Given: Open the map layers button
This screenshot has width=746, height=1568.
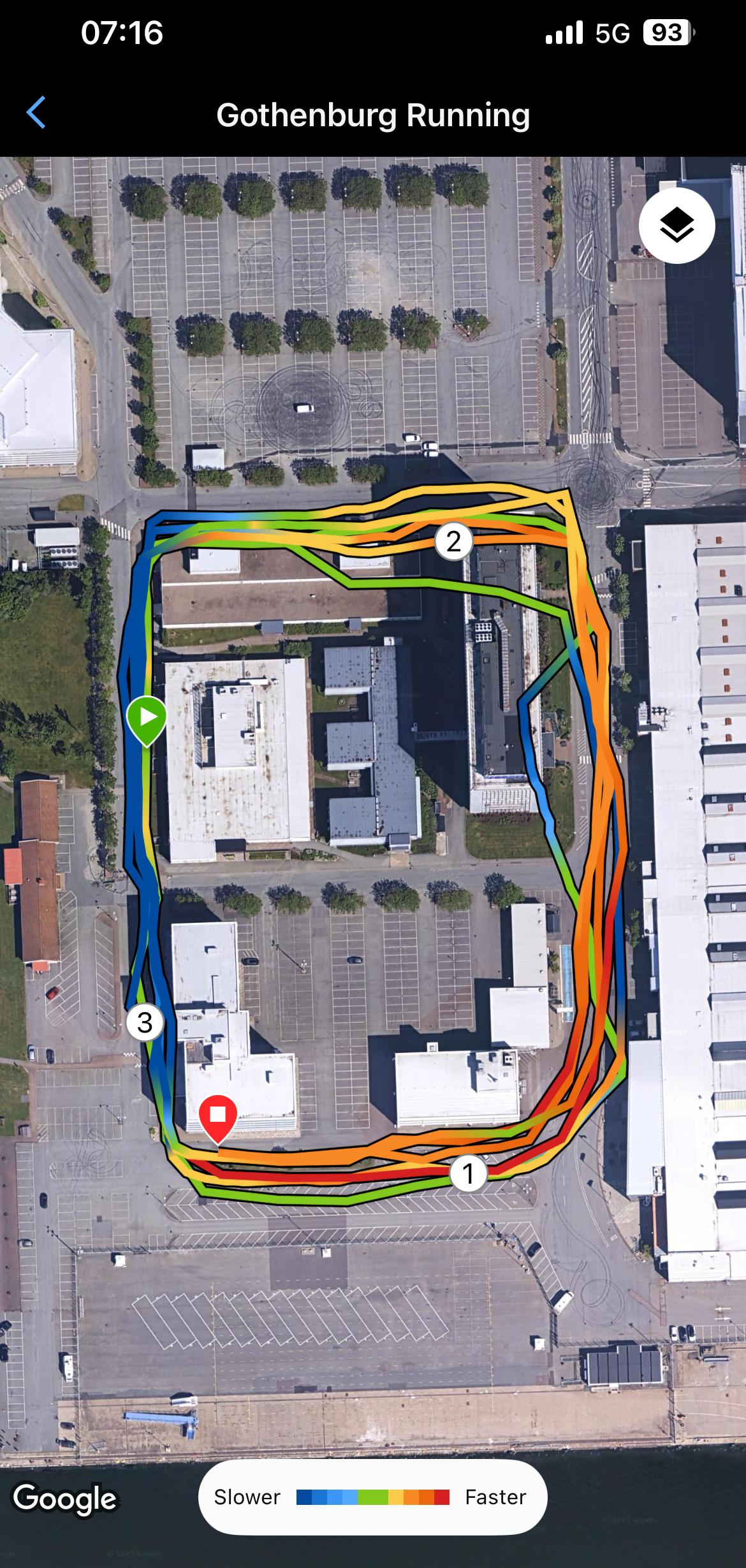Looking at the screenshot, I should (677, 225).
